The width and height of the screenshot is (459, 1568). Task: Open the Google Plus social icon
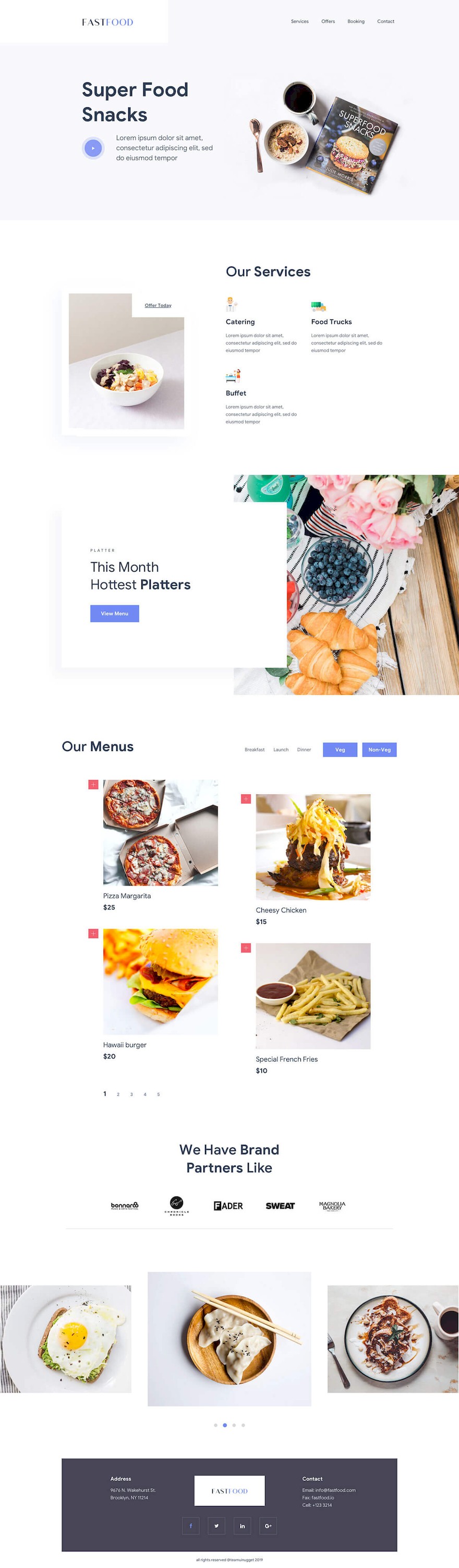(268, 1526)
